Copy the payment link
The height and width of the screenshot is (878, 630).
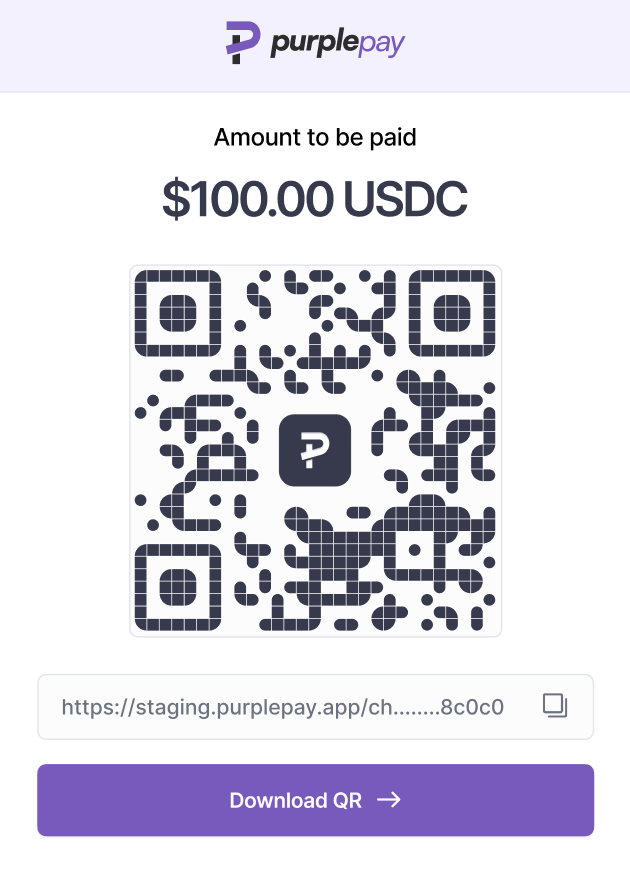pos(555,706)
